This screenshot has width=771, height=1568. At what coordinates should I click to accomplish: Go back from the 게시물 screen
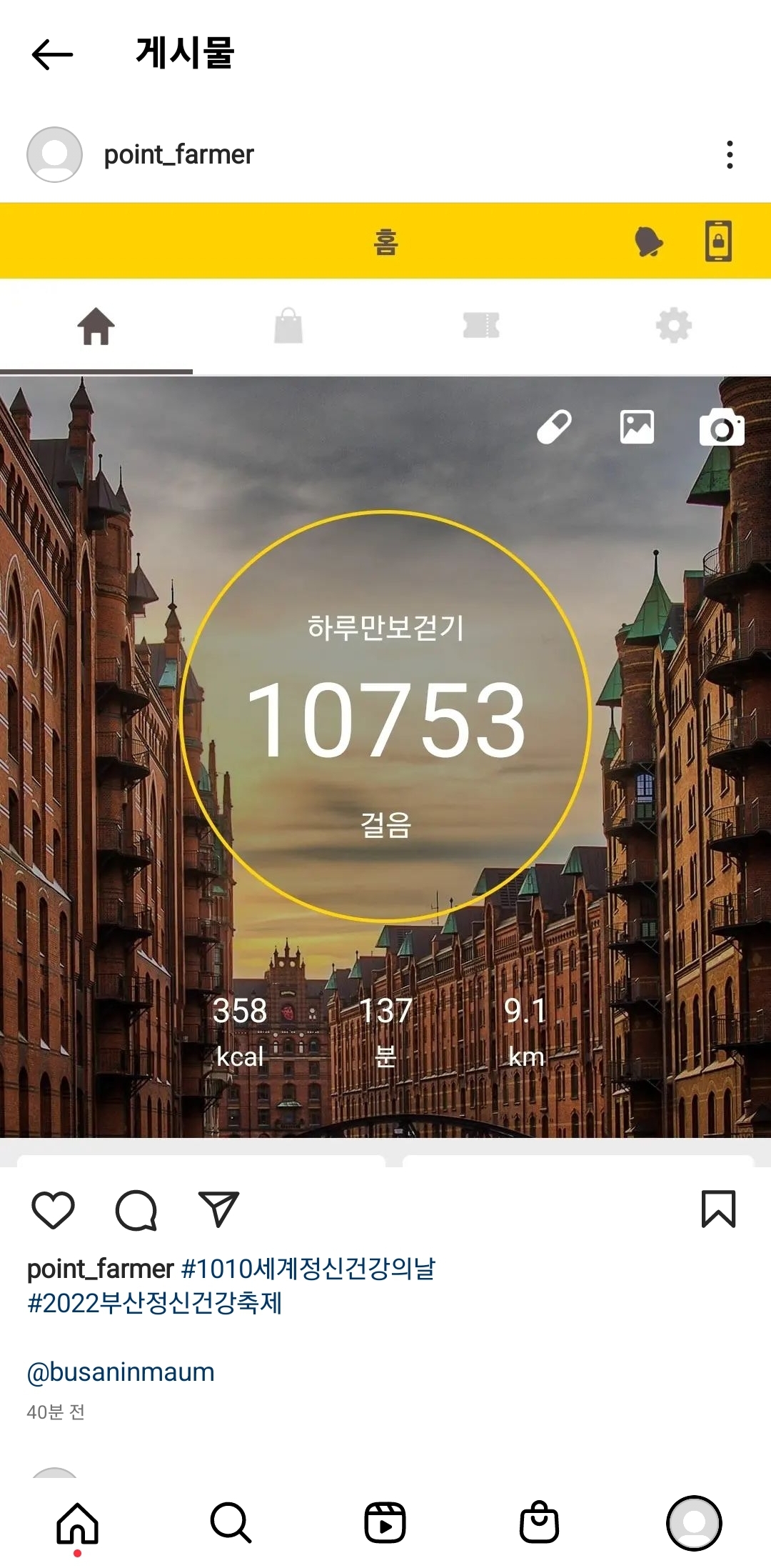click(52, 54)
